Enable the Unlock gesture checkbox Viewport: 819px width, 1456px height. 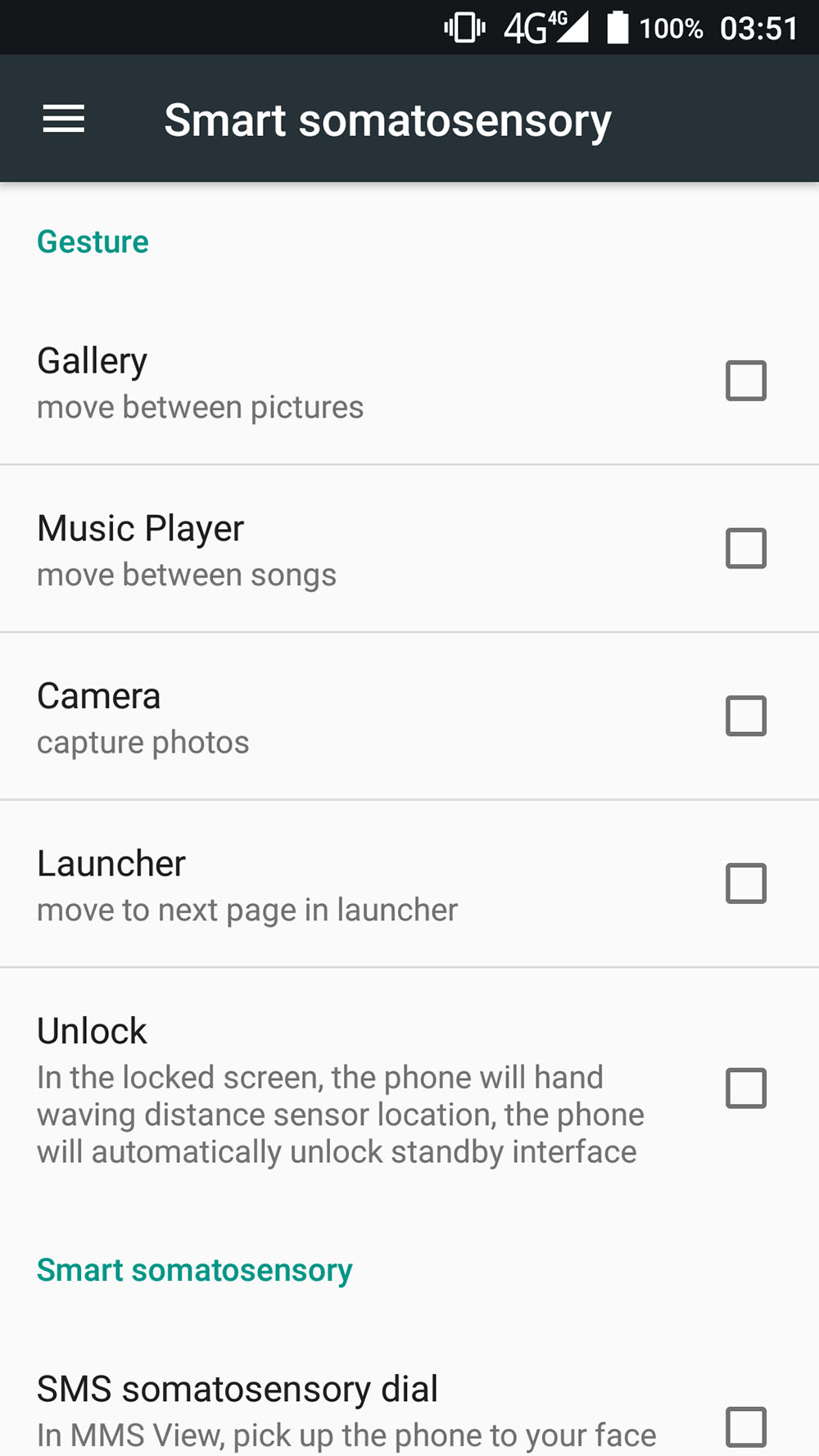[x=745, y=1088]
